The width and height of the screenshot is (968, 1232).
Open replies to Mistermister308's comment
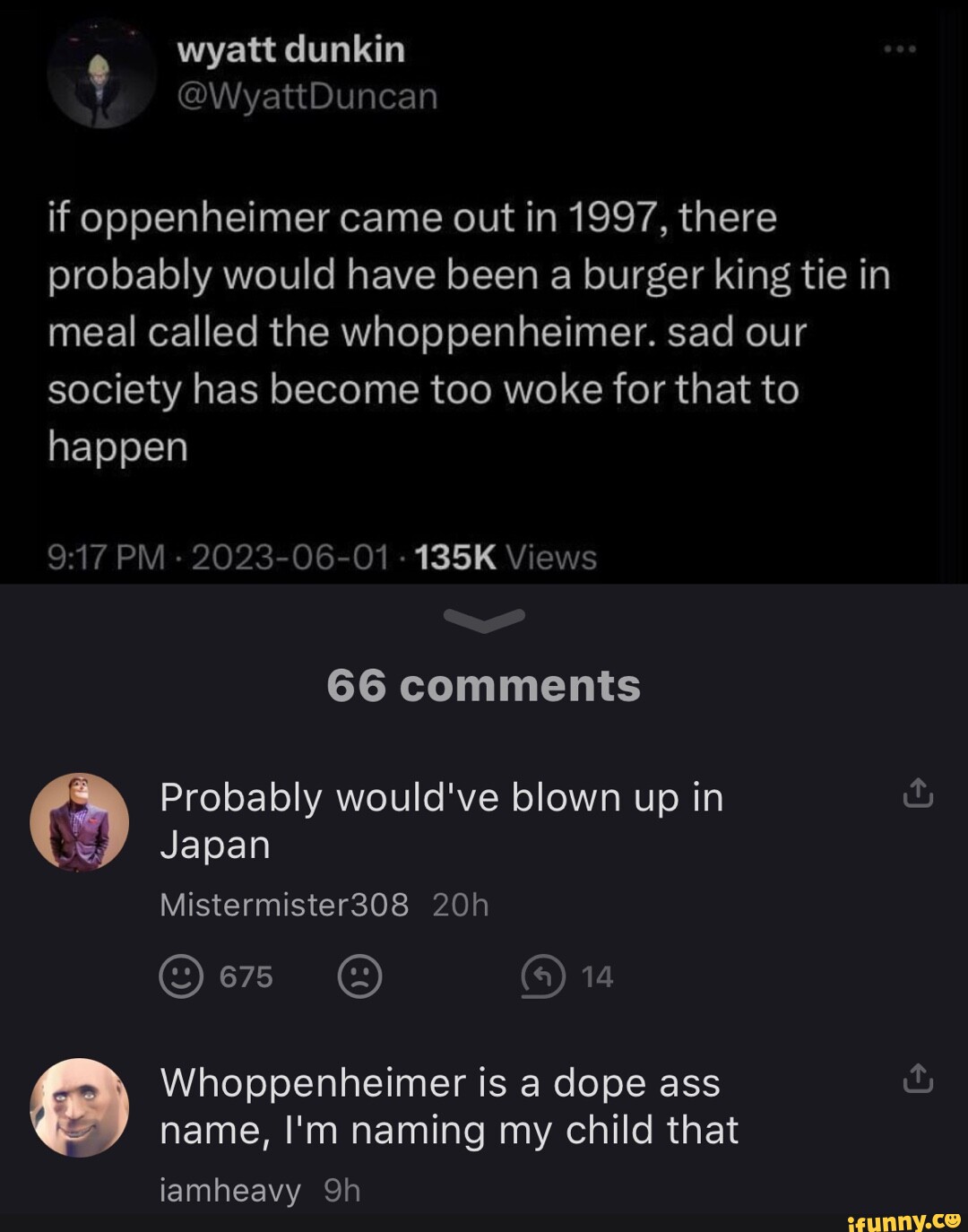point(561,976)
